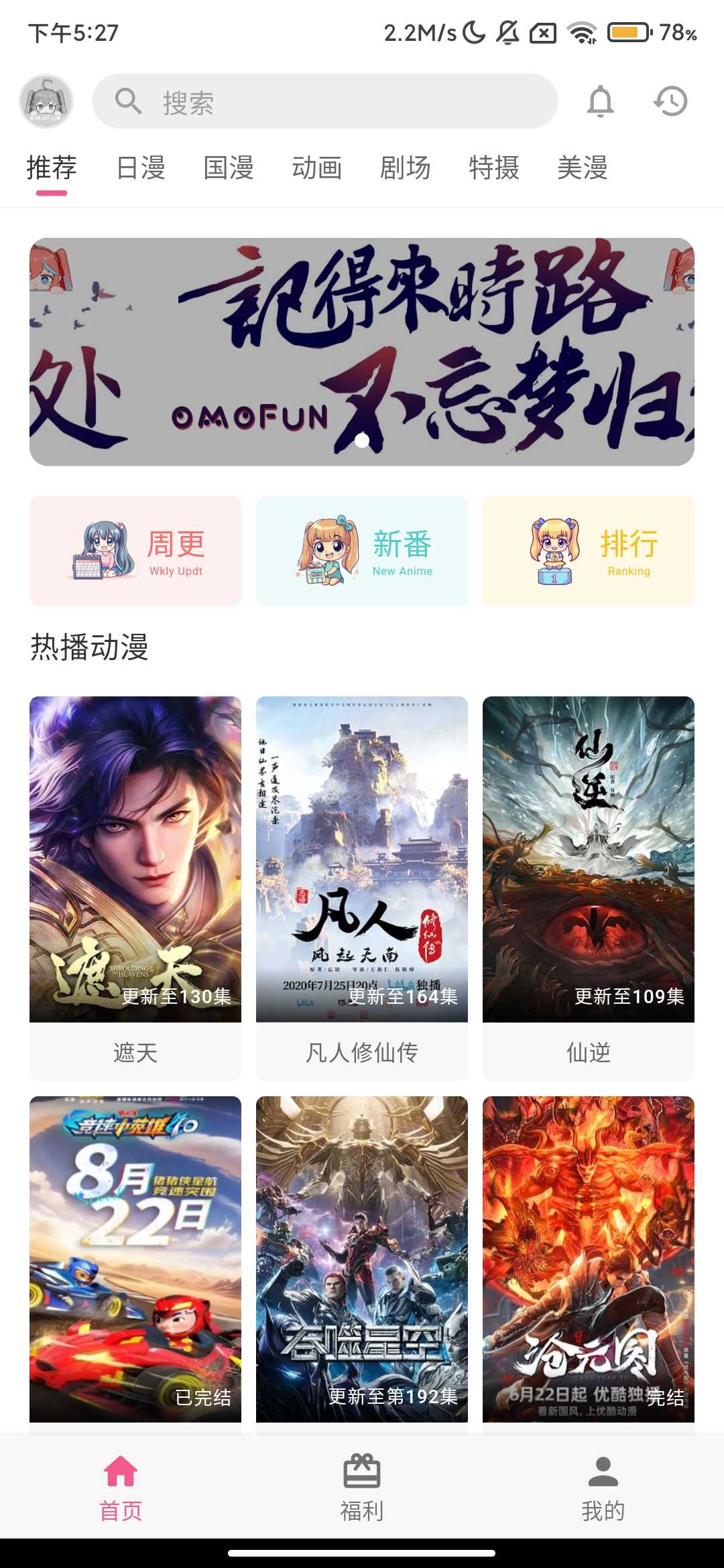Go to the 剧场 tab
Viewport: 724px width, 1568px height.
click(x=406, y=168)
